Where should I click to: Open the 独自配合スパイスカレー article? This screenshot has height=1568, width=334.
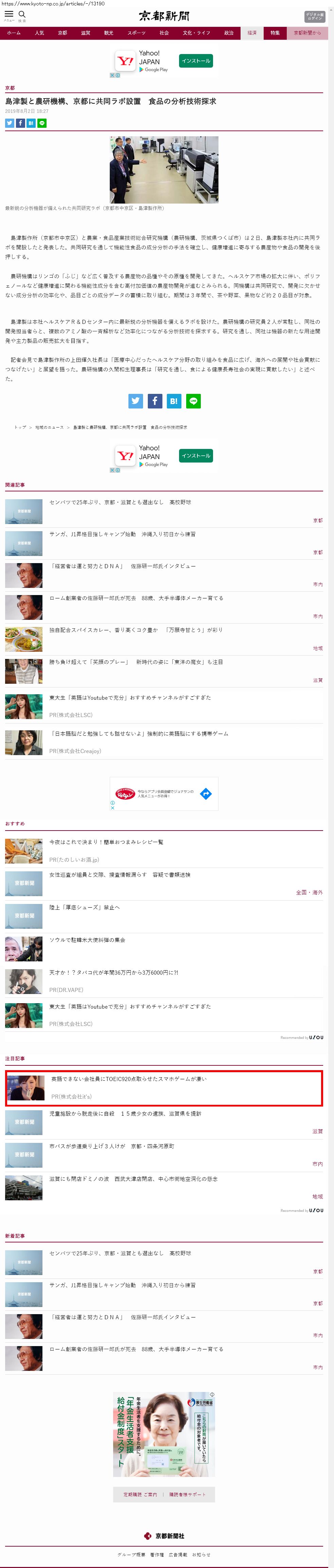coord(136,630)
